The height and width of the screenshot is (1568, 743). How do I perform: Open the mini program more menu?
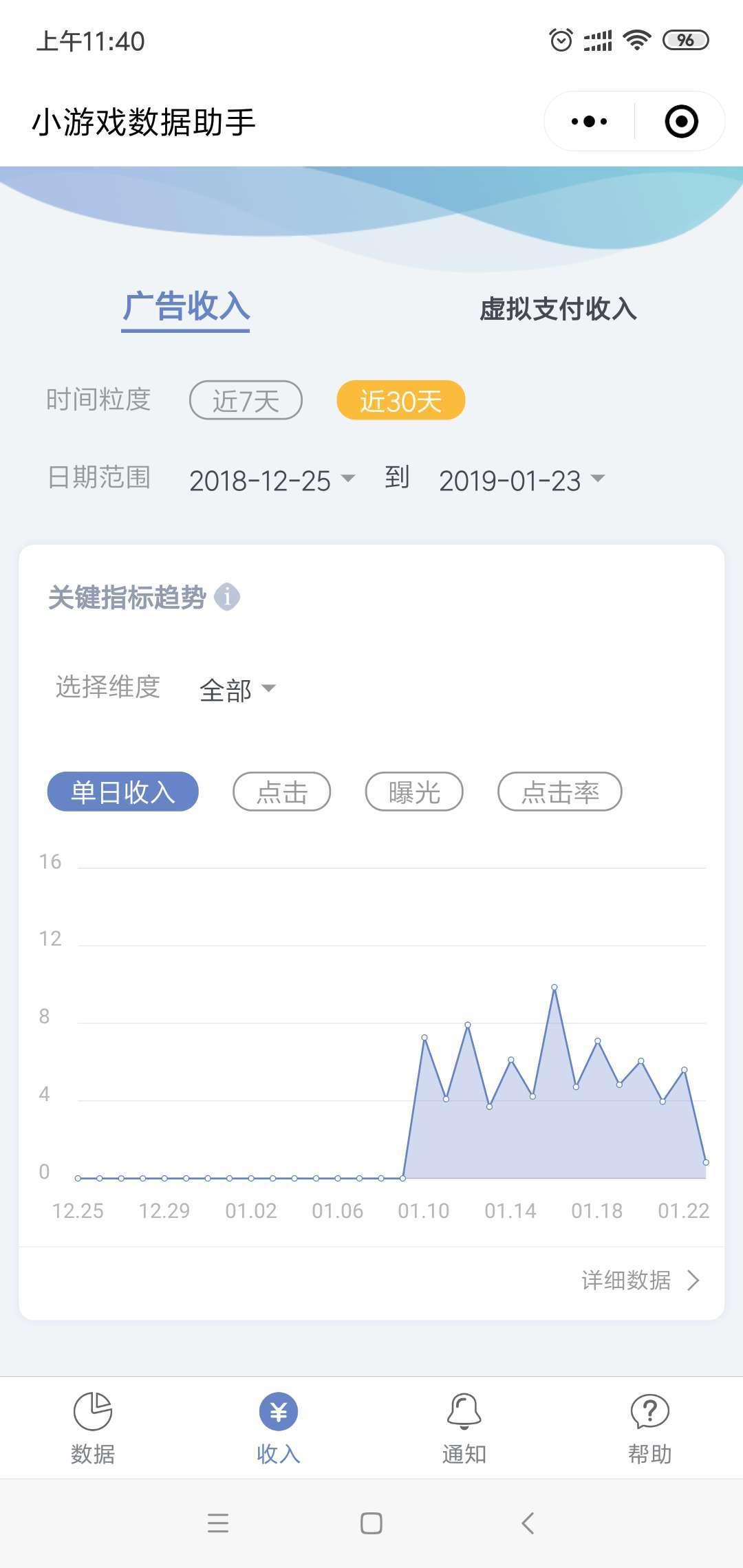[x=589, y=122]
